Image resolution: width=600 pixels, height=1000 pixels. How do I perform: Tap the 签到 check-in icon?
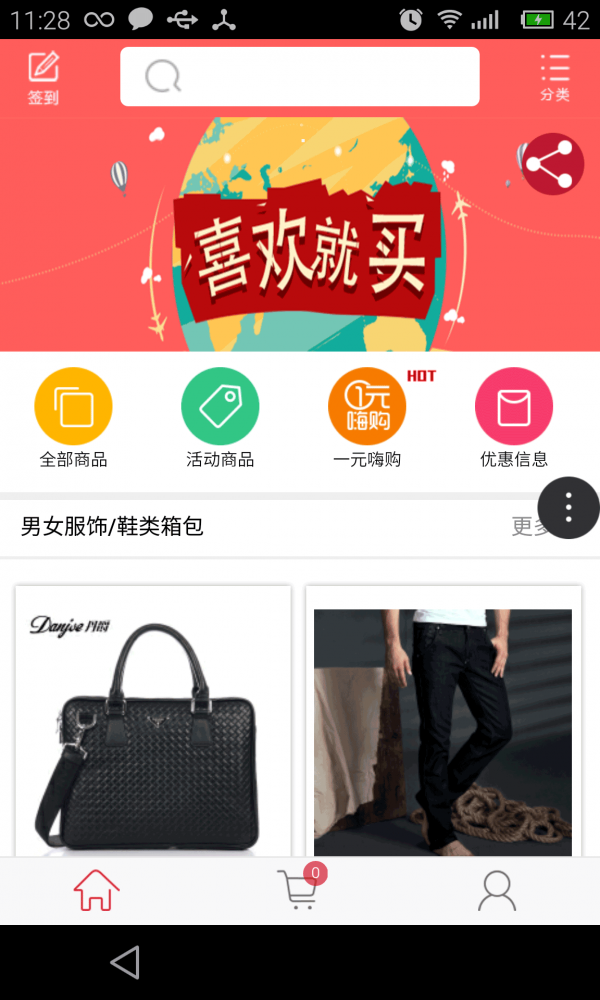43,78
